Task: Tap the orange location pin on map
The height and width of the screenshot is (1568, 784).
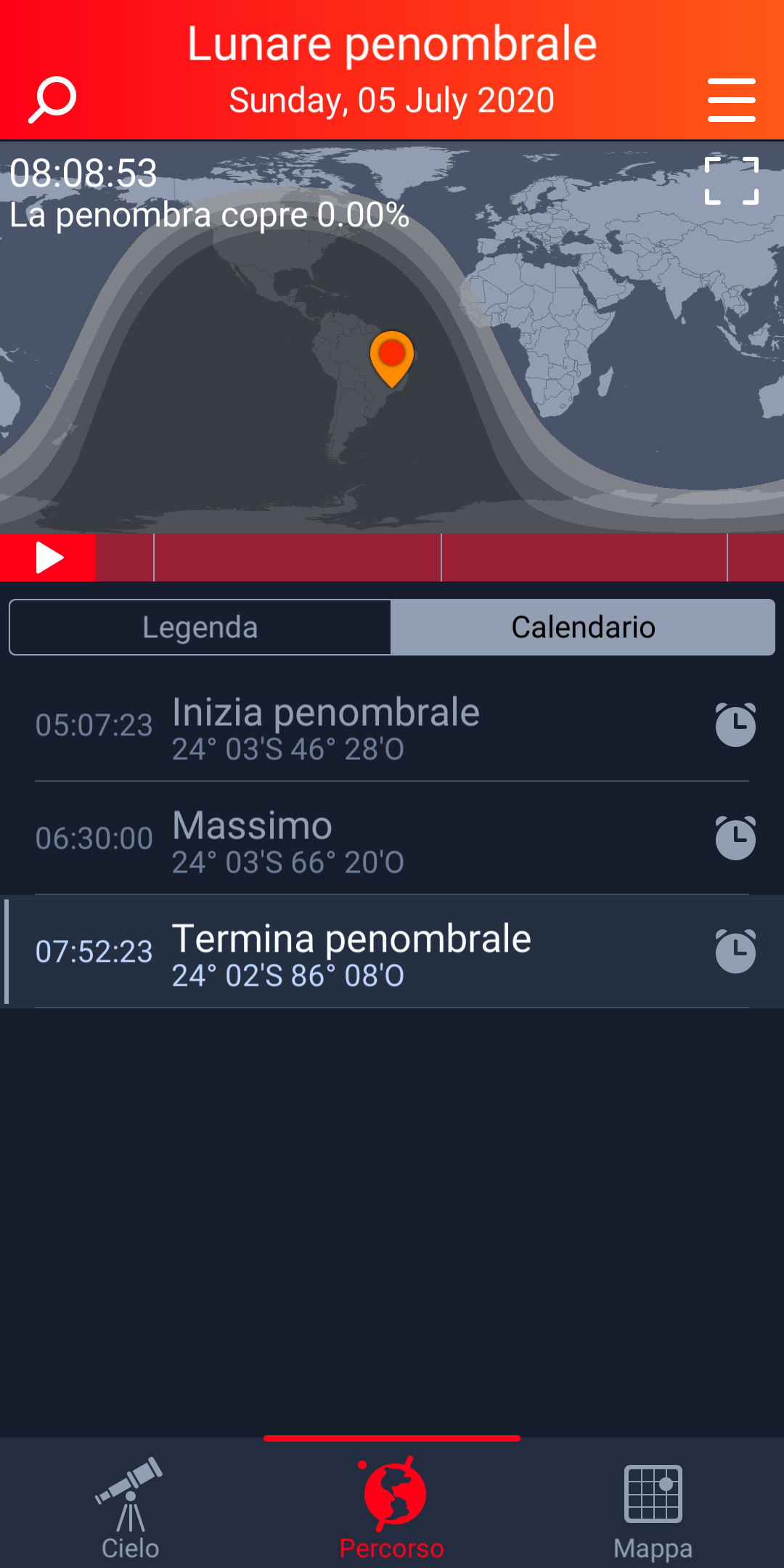Action: (392, 359)
